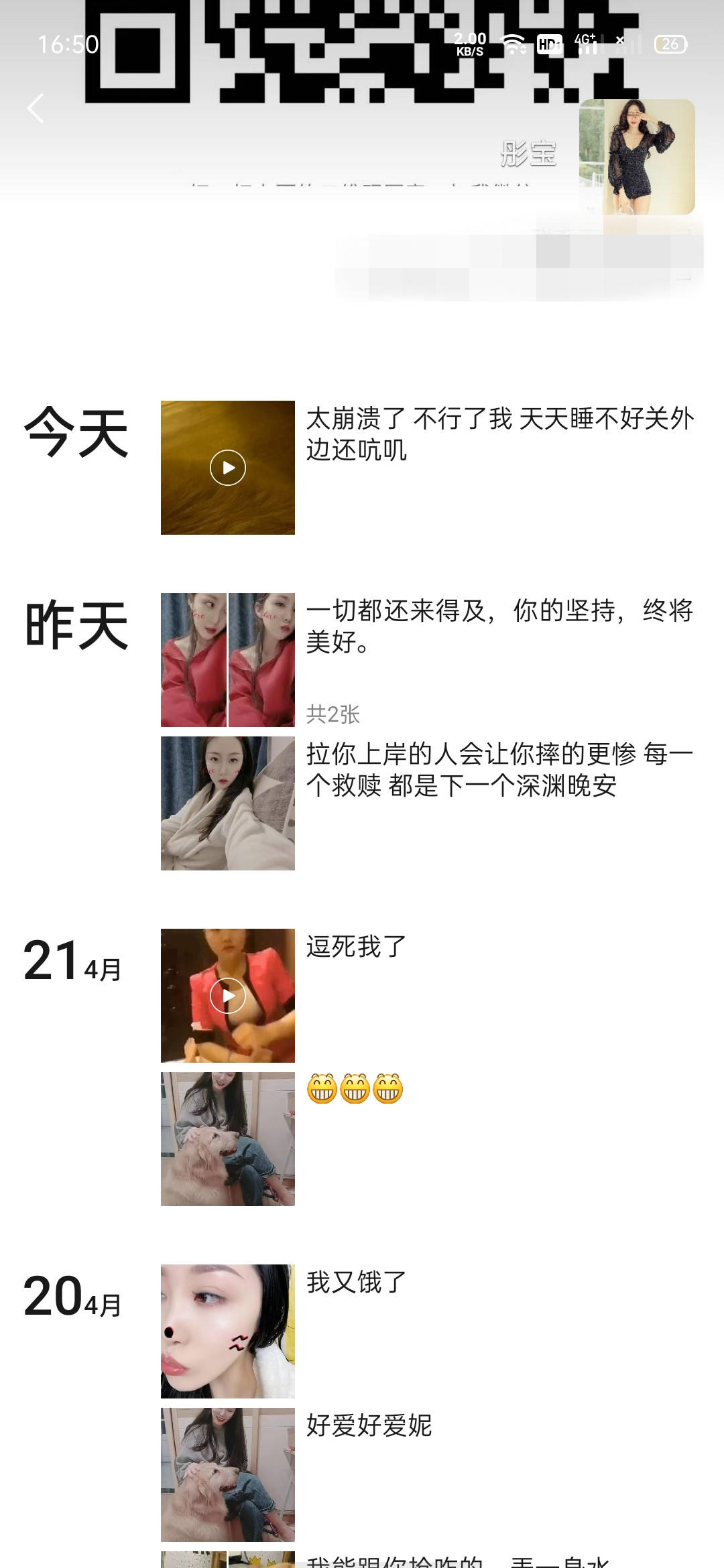Open yesterday's two-photo post 一切都还来得及
This screenshot has width=724, height=1568.
coord(228,660)
